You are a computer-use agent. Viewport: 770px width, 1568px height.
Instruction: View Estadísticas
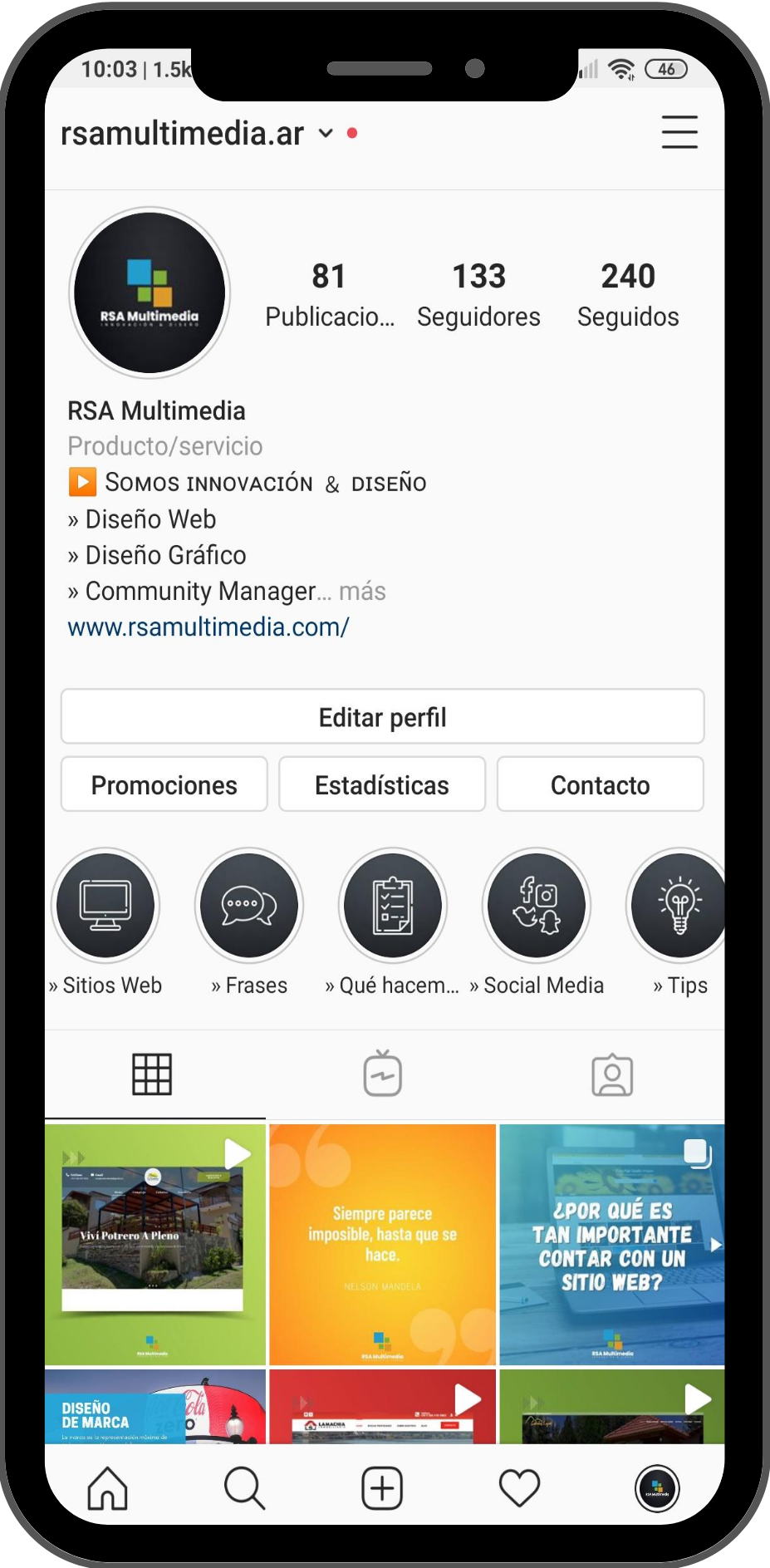point(382,784)
